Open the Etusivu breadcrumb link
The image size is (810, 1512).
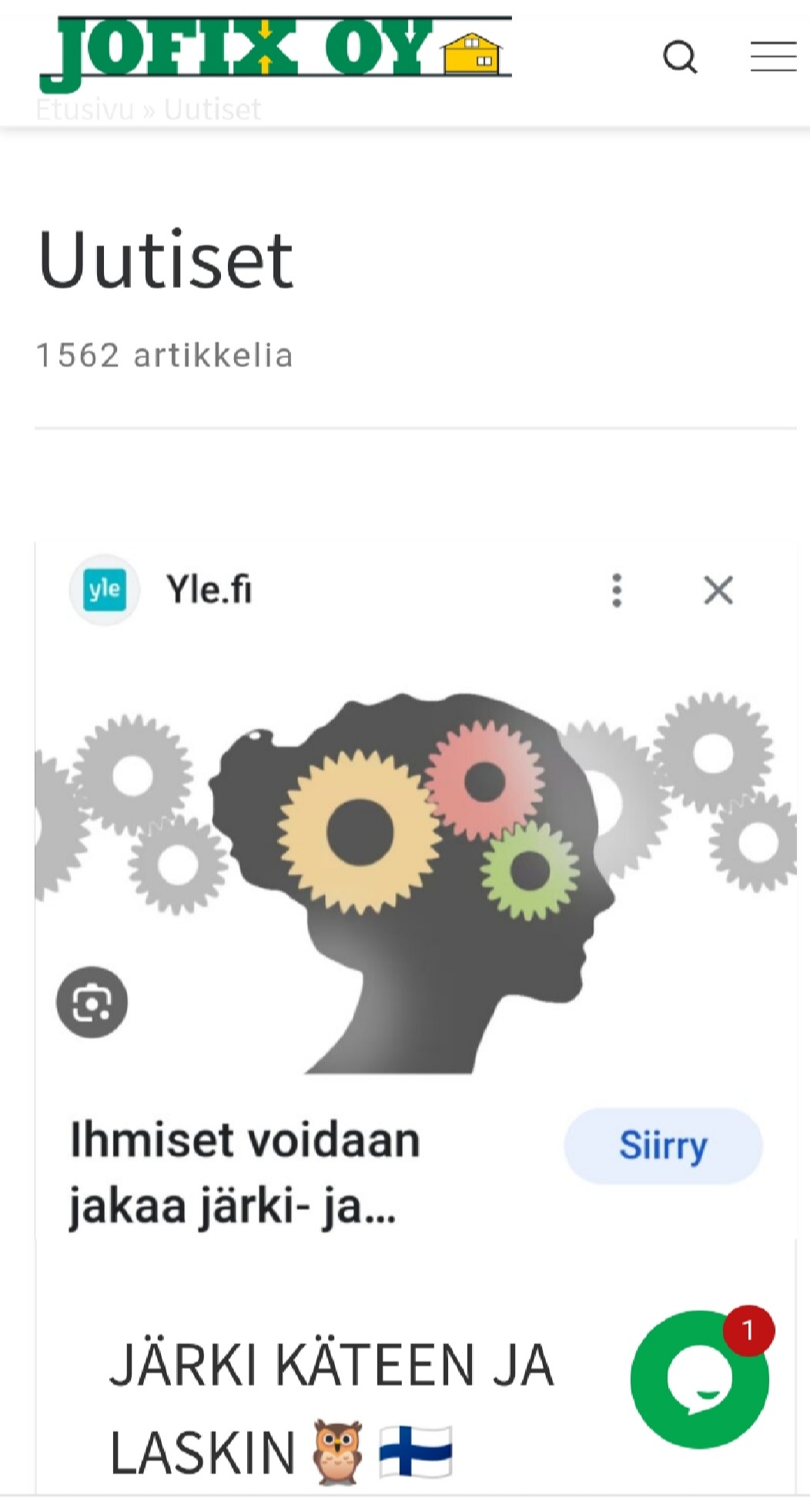(x=85, y=109)
